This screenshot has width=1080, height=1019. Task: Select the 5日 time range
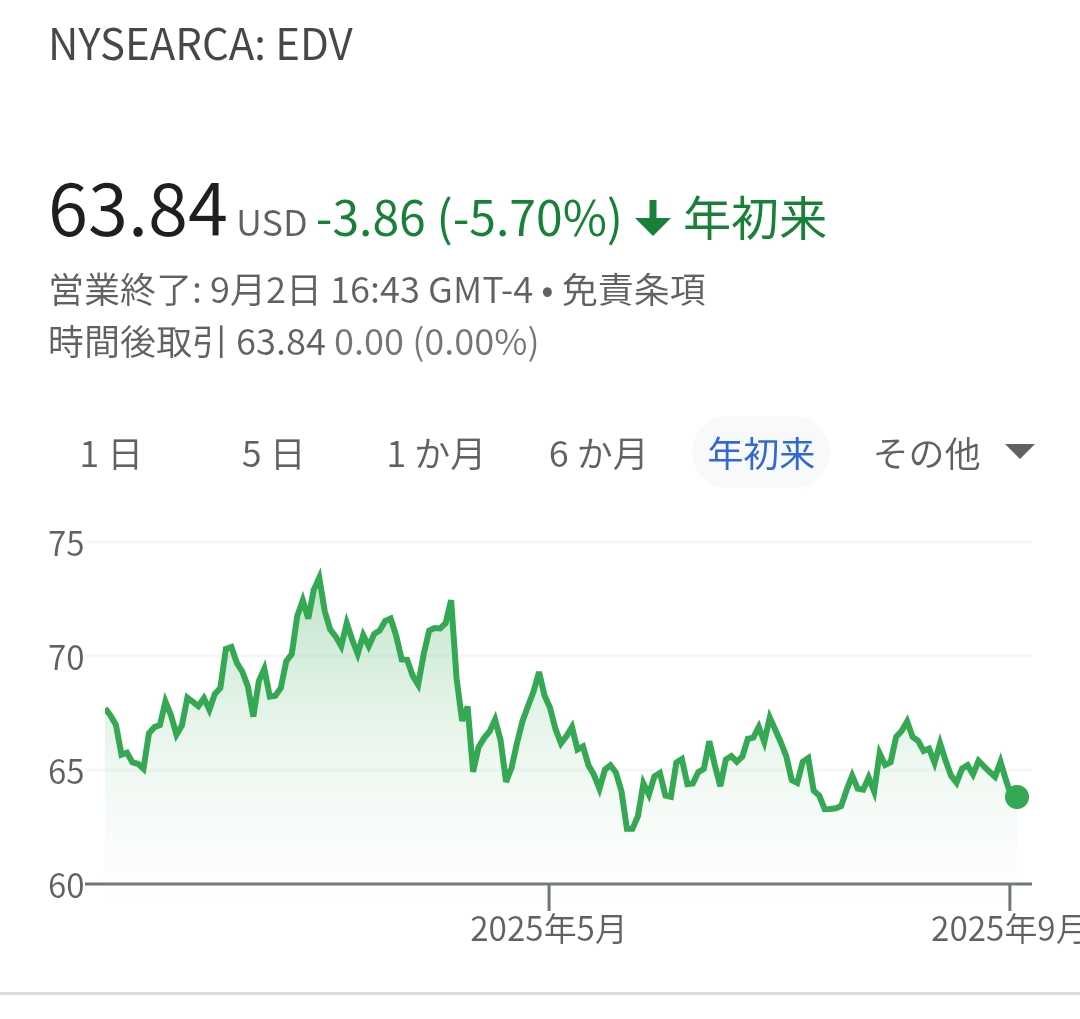(272, 454)
